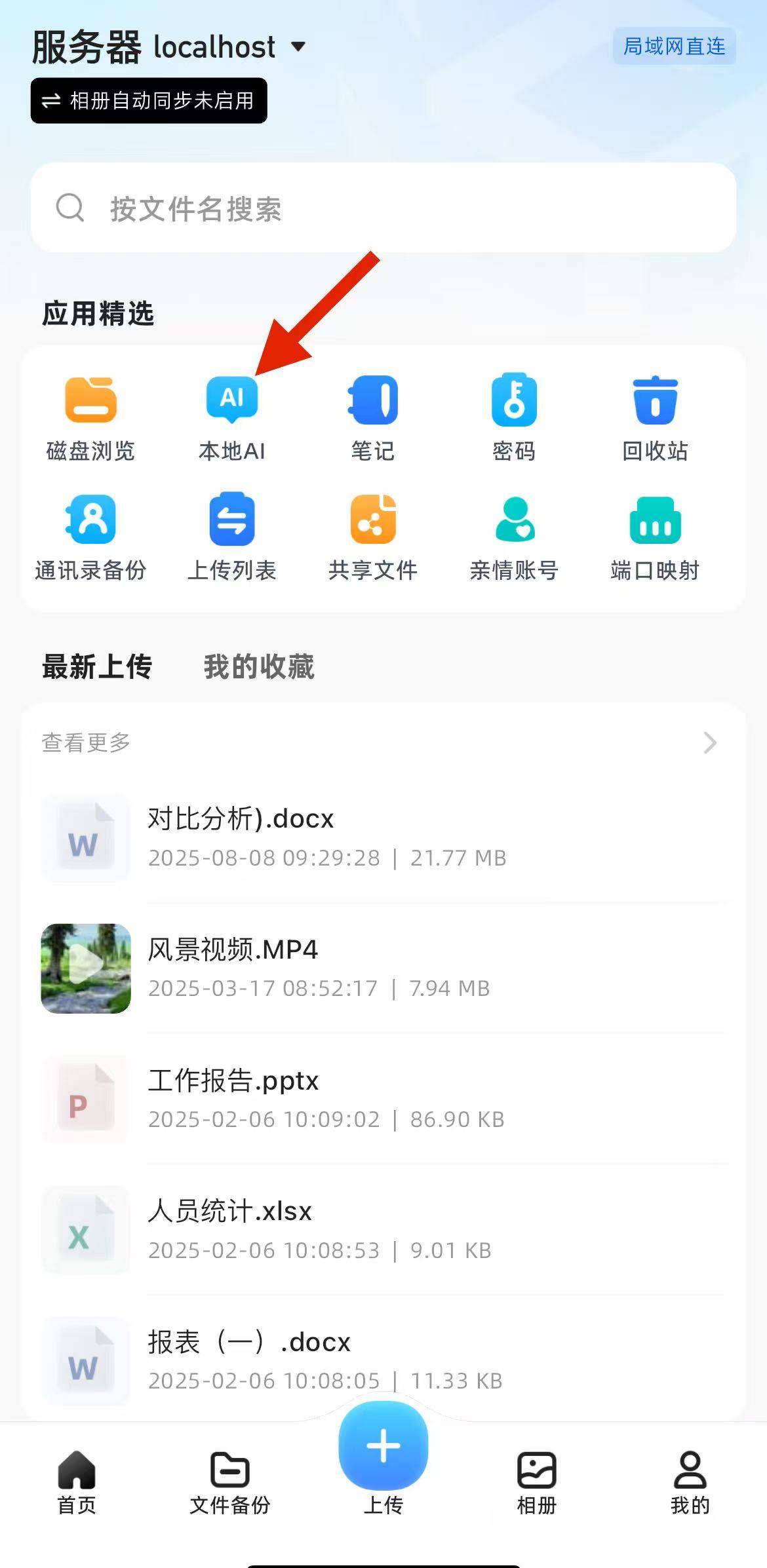Viewport: 767px width, 1568px height.
Task: Tap the blue plus 上传 button
Action: [383, 1445]
